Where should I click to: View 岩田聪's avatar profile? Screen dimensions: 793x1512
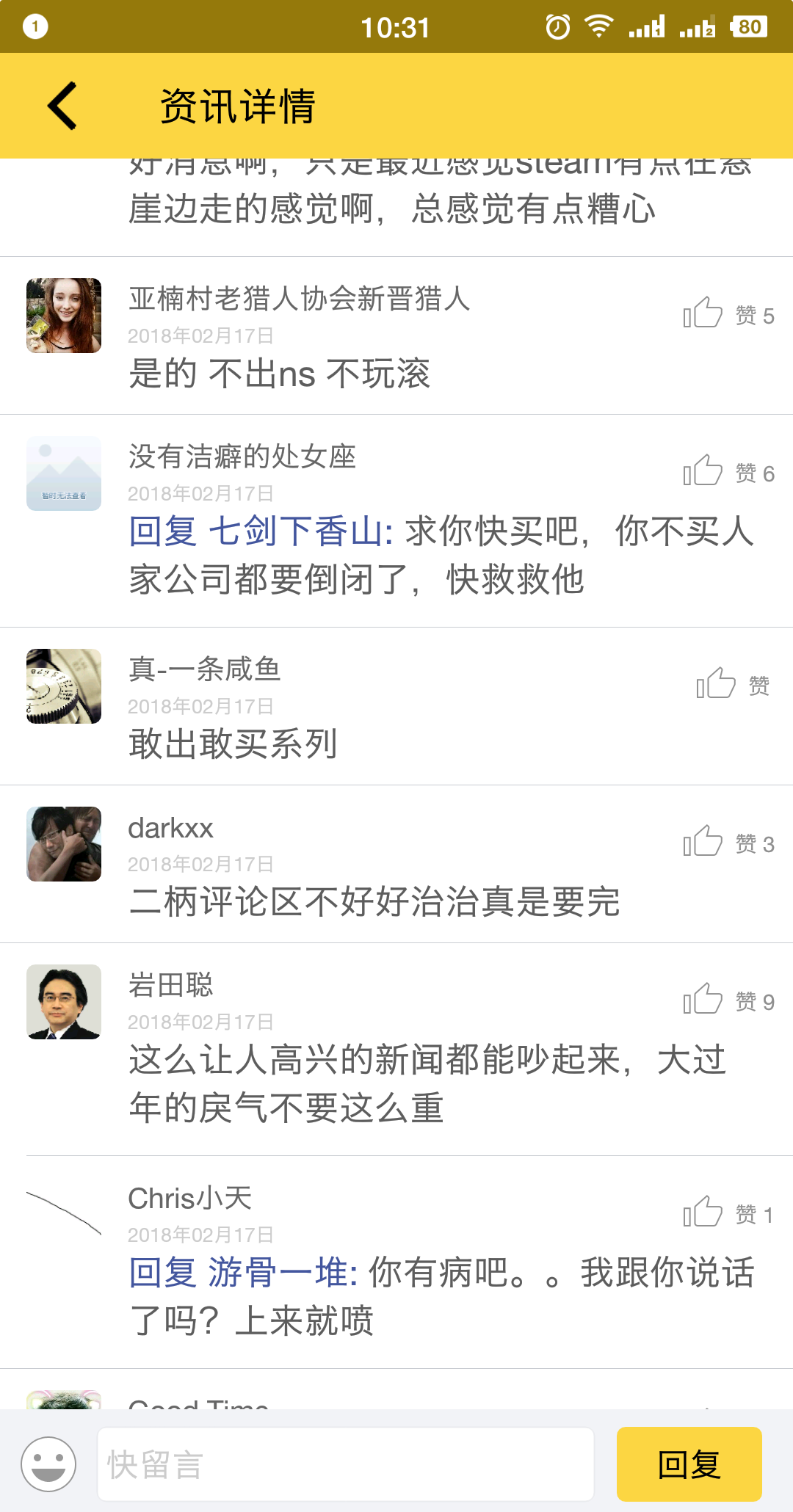point(64,1002)
